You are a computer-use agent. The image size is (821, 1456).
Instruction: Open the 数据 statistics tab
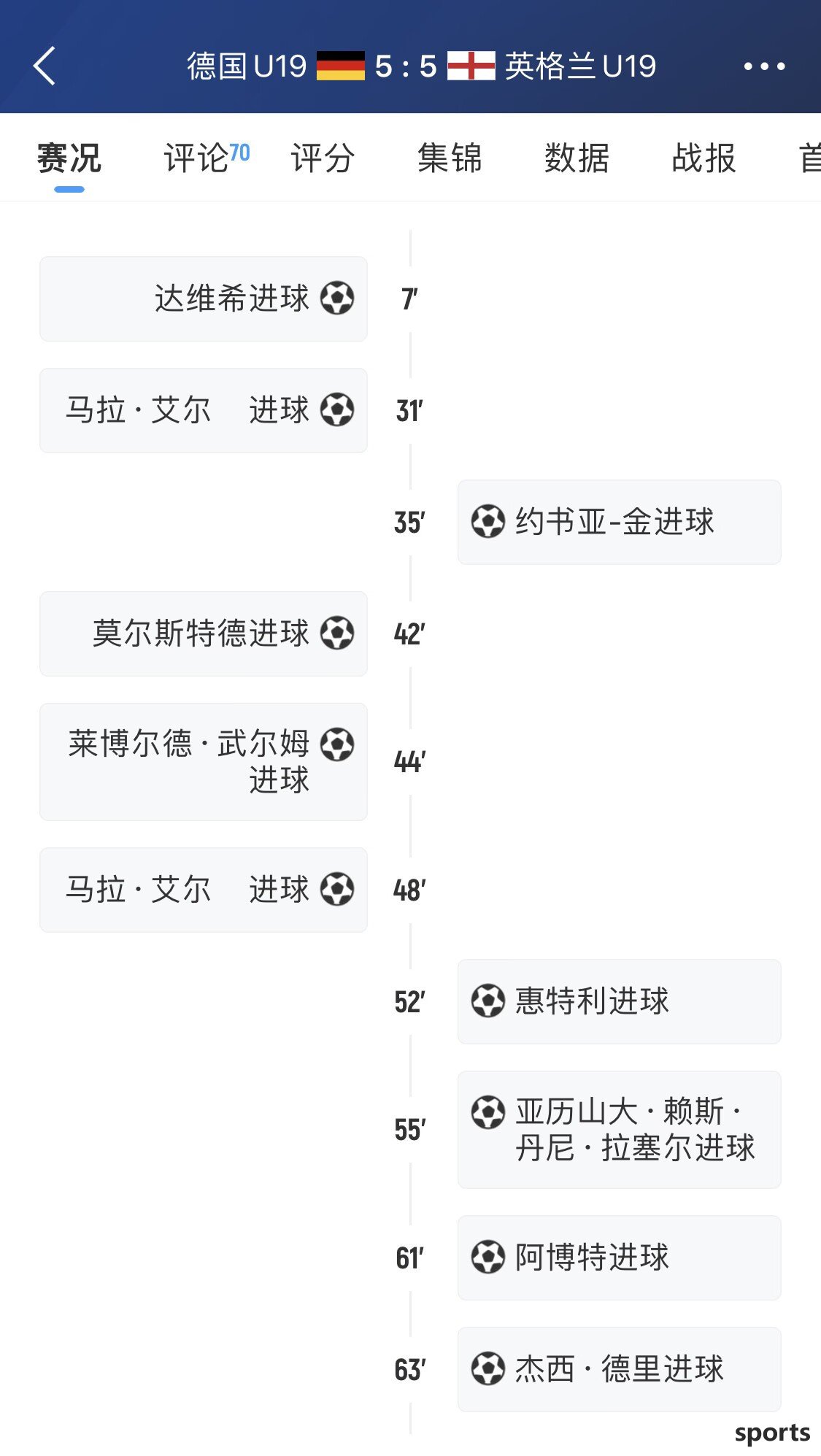point(577,158)
